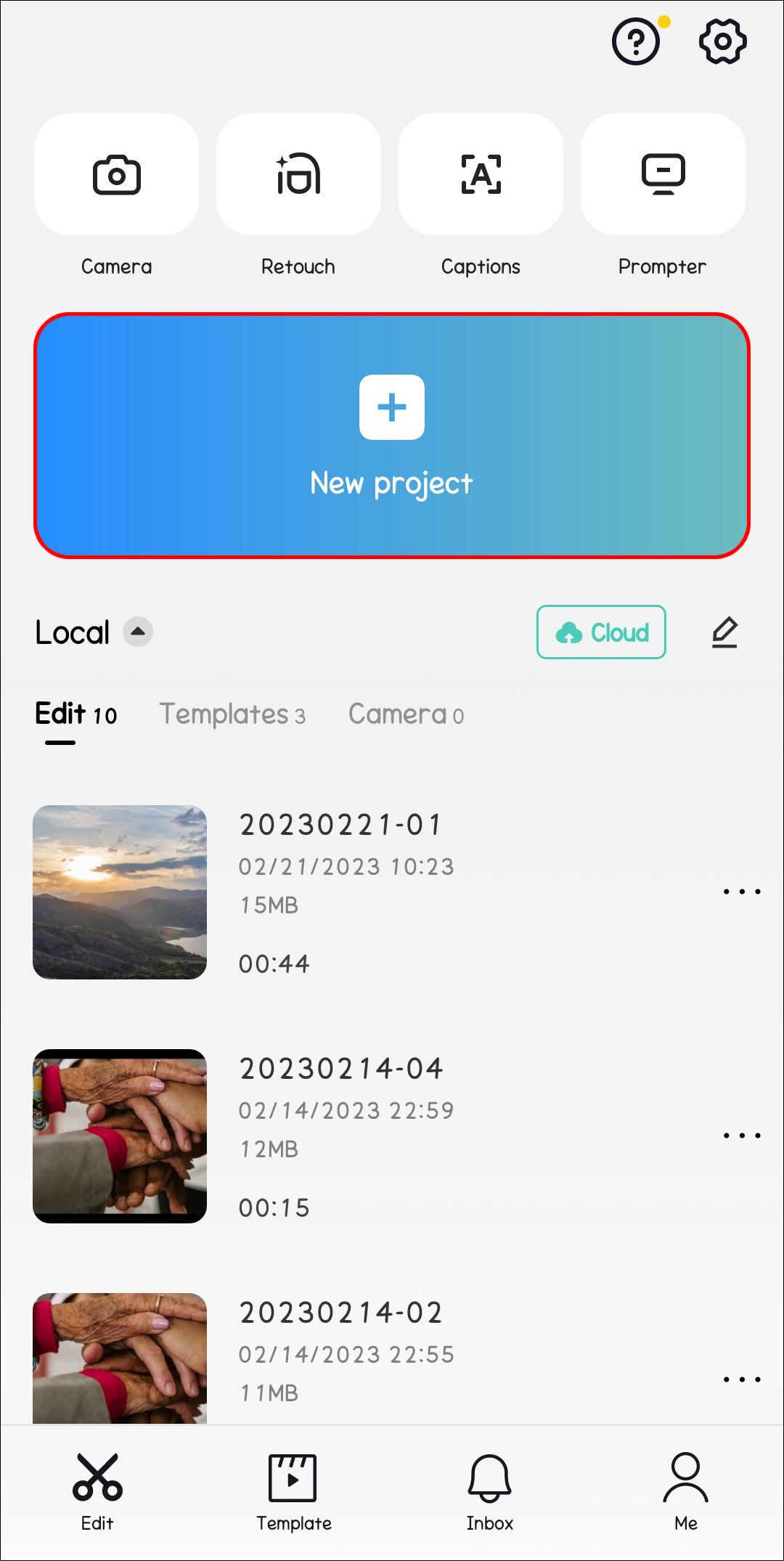Start a New project
The width and height of the screenshot is (784, 1561).
click(392, 436)
